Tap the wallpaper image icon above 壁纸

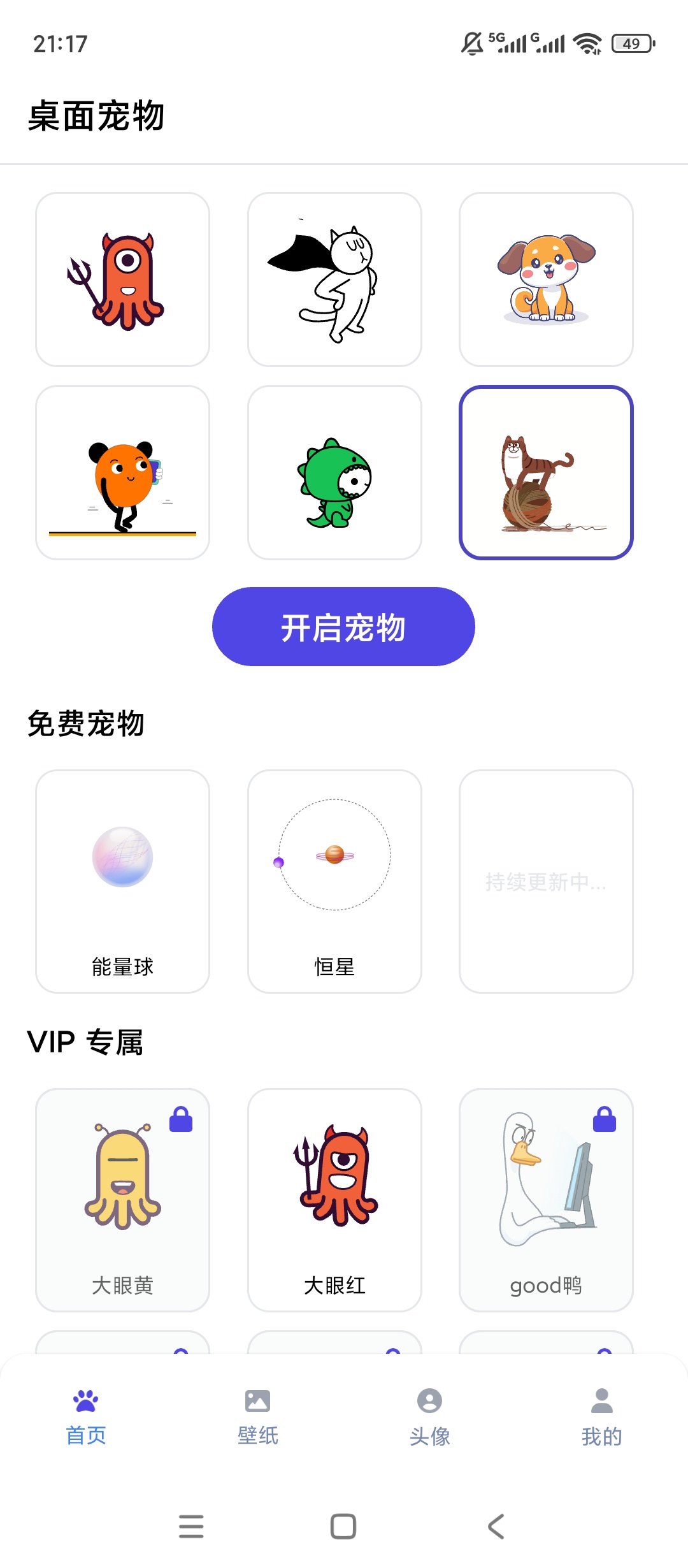point(257,1402)
